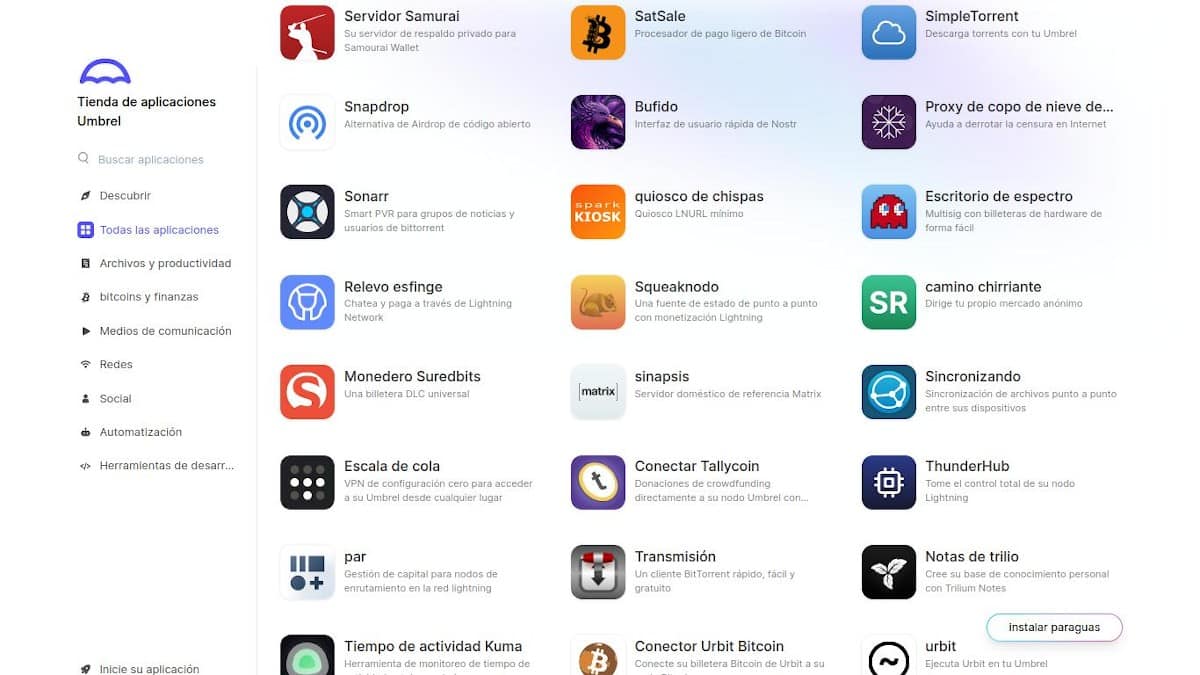The image size is (1200, 675).
Task: Open the ThunderHub app page
Action: click(x=966, y=467)
